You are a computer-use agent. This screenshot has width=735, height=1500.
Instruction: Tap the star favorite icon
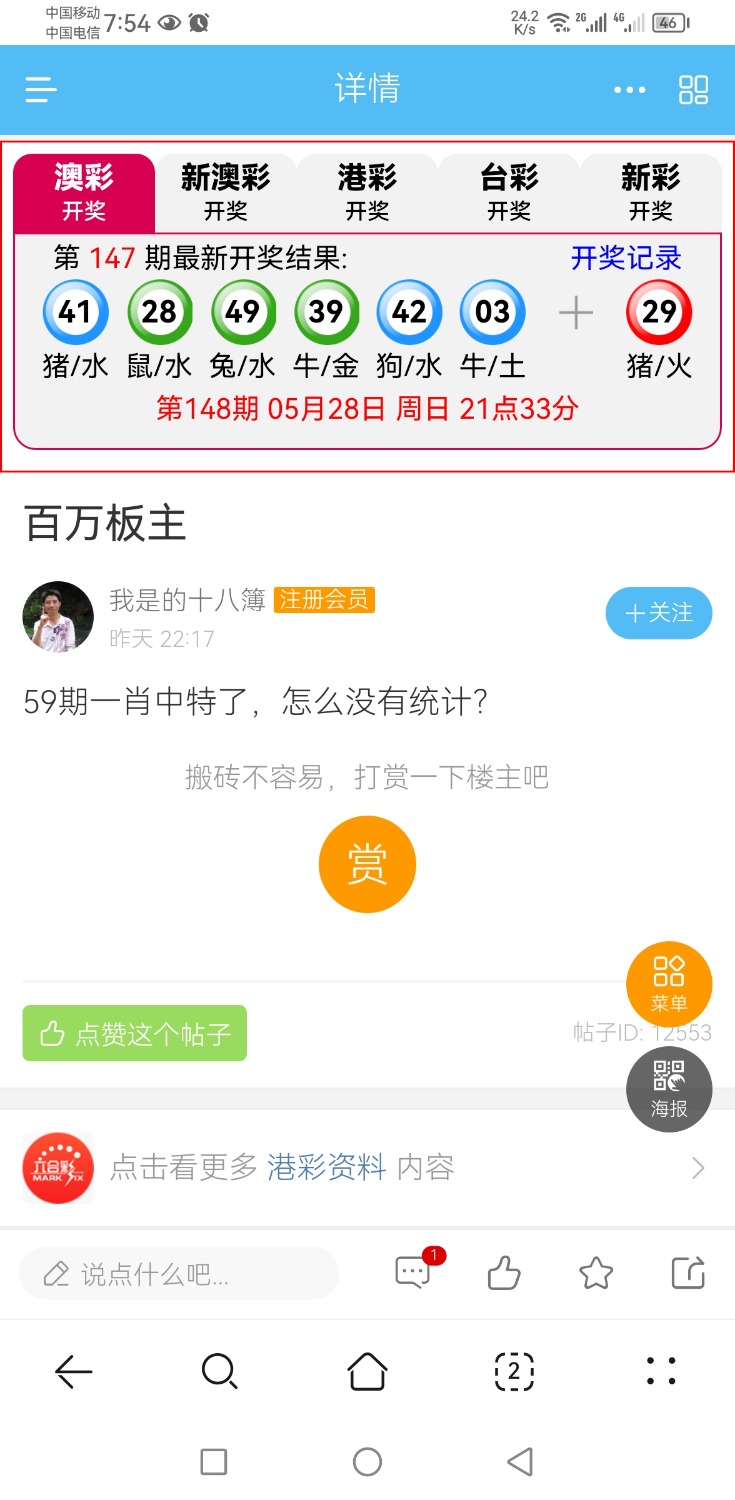point(596,1274)
